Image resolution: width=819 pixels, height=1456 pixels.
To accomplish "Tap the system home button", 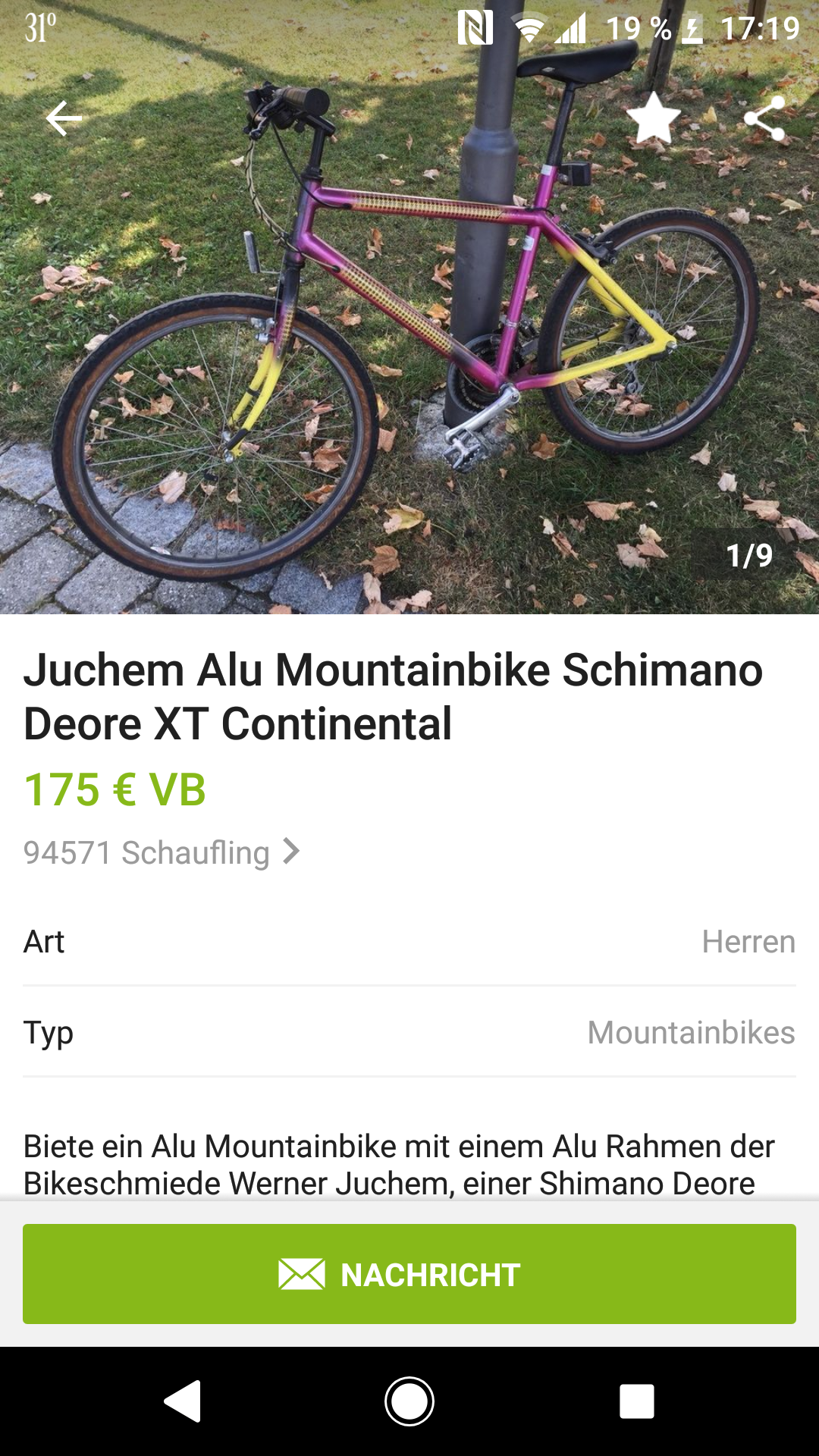I will (409, 1401).
